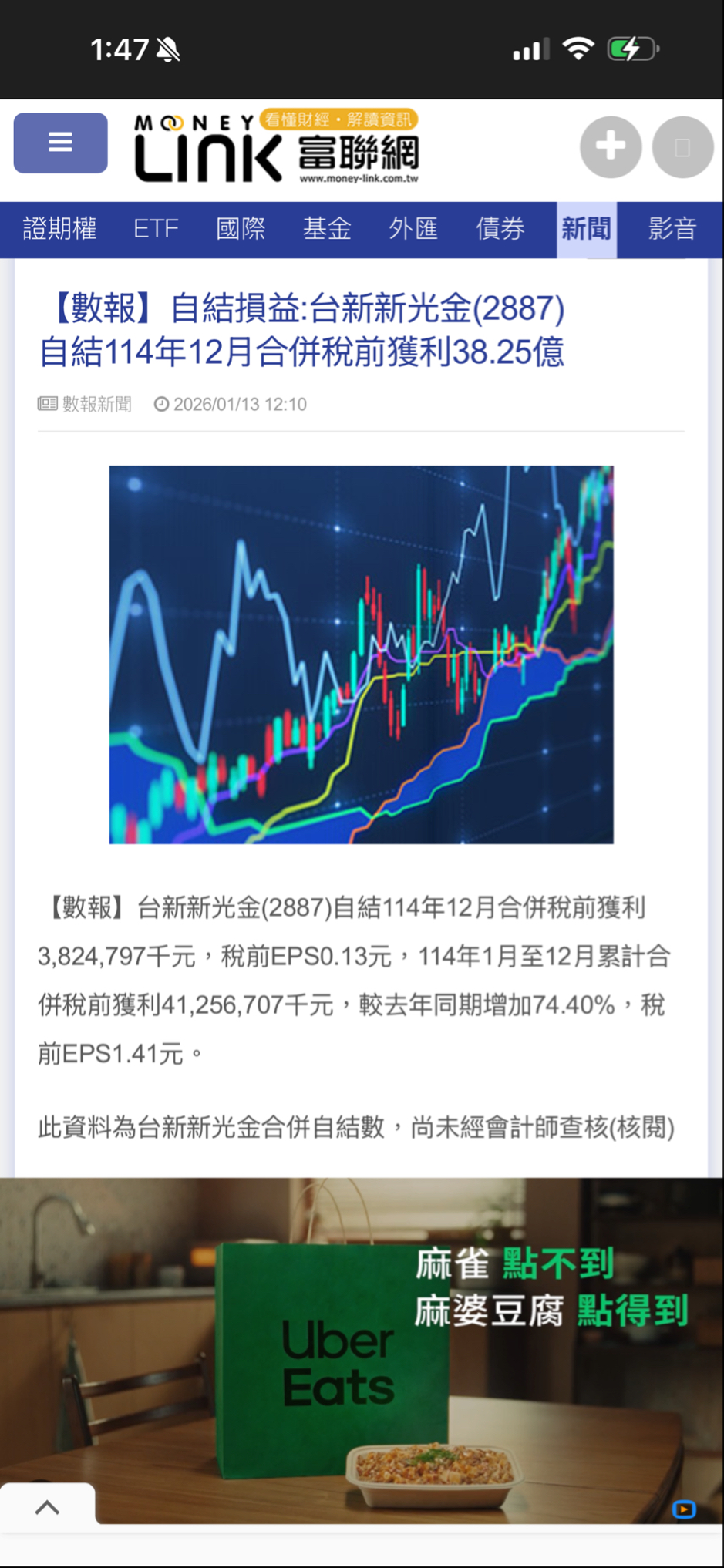Switch to the 國際 tab
Viewport: 724px width, 1568px height.
pos(241,228)
